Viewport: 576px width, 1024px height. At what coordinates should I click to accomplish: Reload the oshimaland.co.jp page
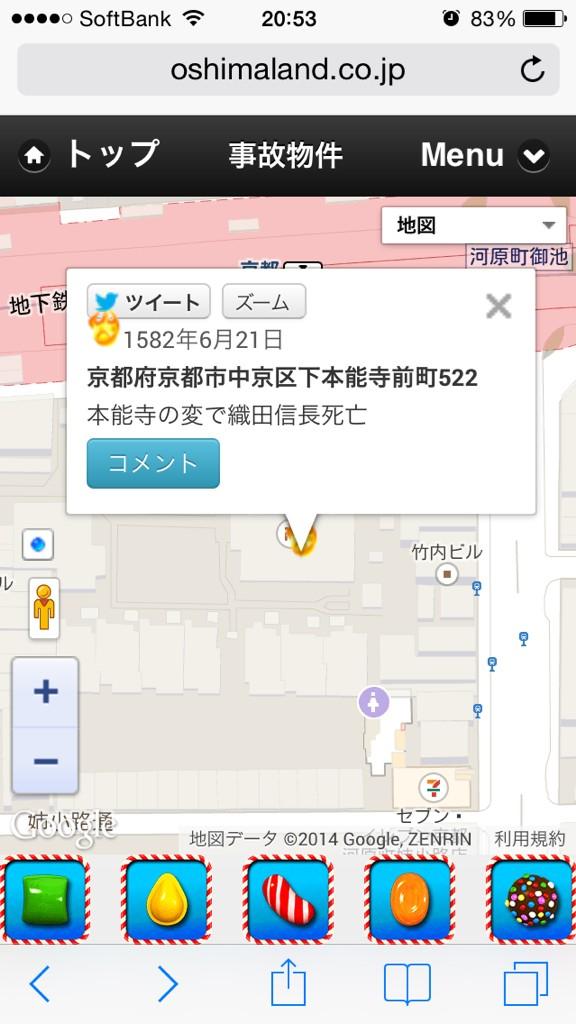(x=532, y=69)
